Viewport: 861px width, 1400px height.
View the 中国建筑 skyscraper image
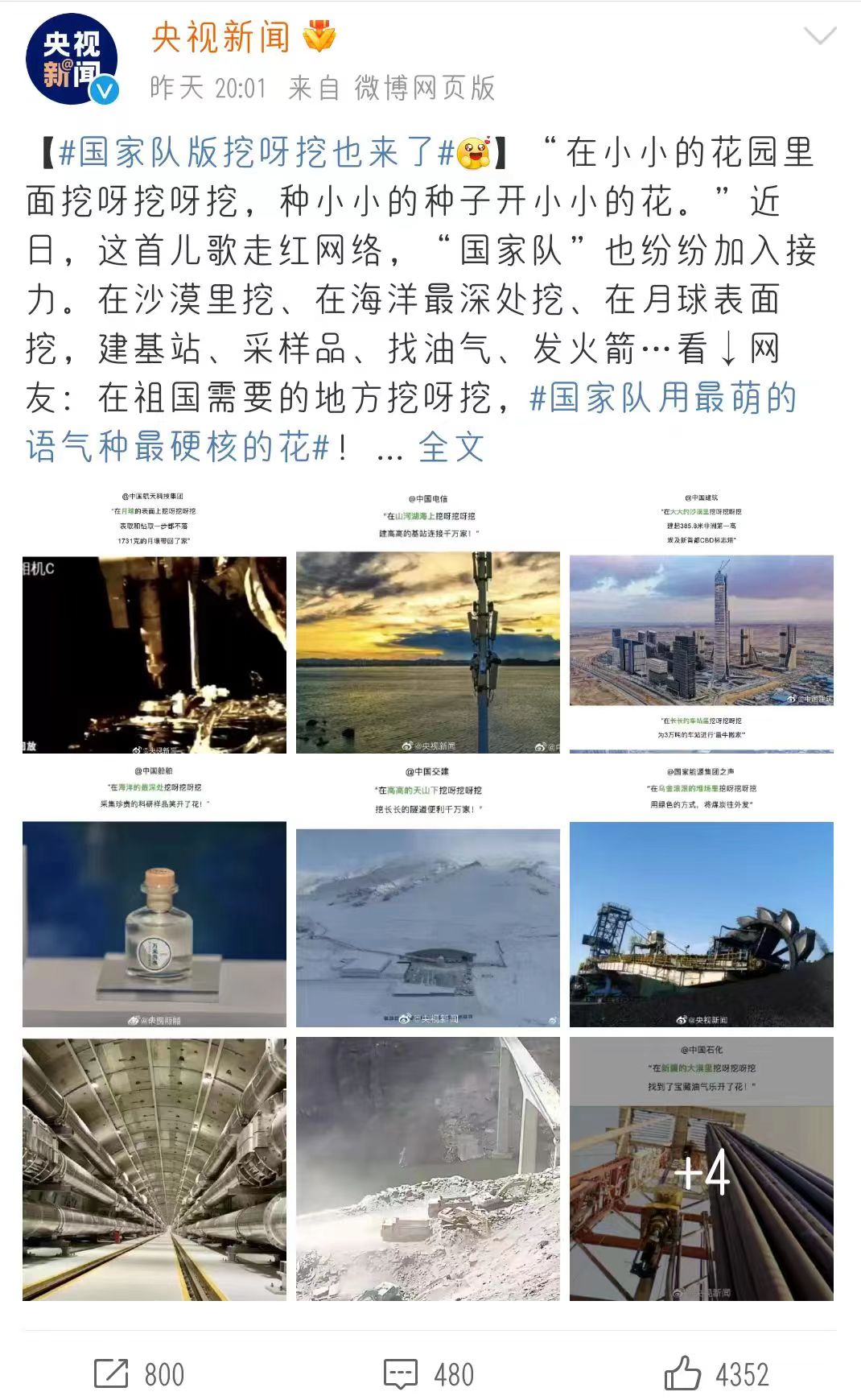(x=701, y=620)
